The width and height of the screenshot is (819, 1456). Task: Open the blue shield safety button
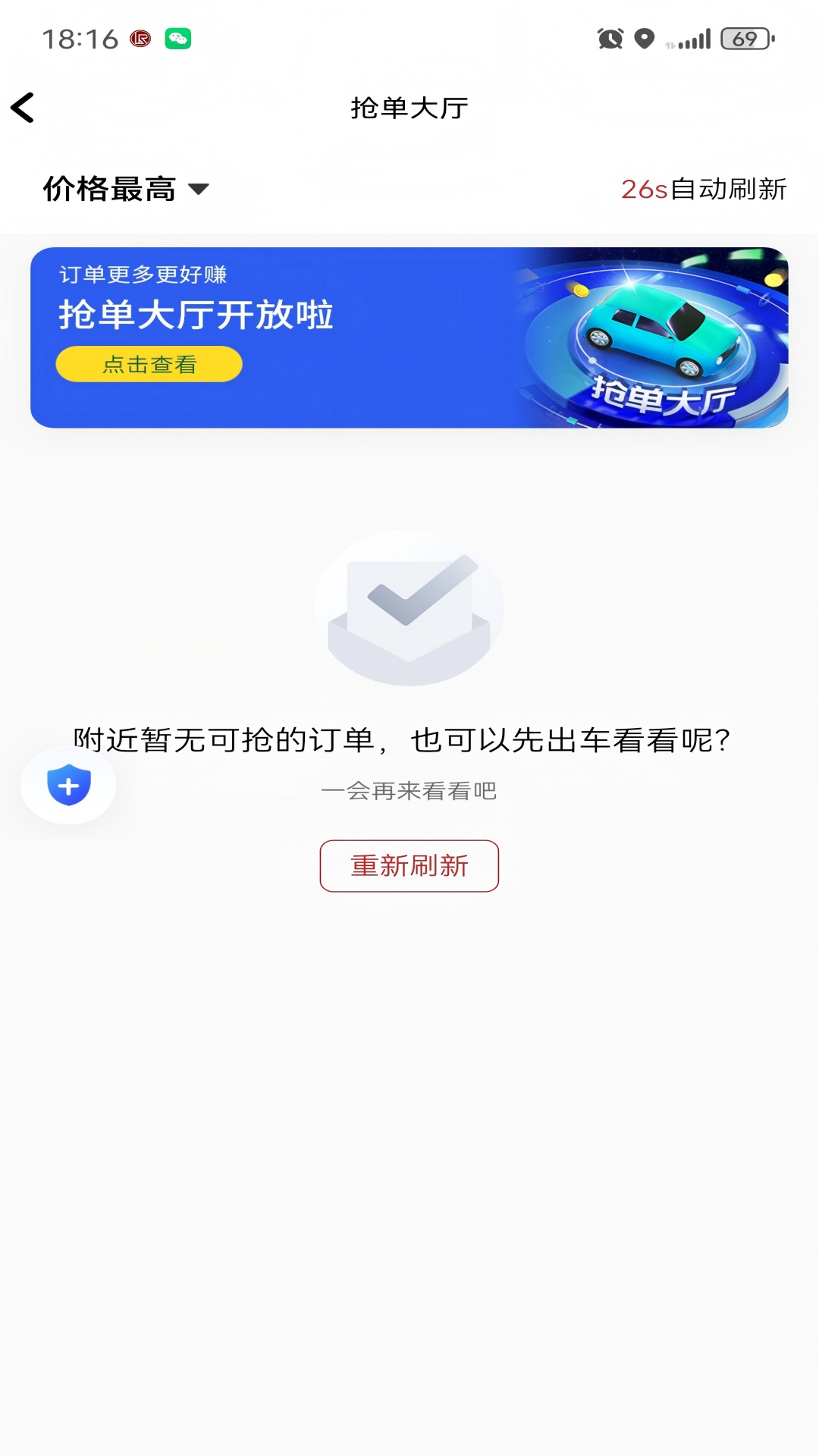tap(68, 786)
